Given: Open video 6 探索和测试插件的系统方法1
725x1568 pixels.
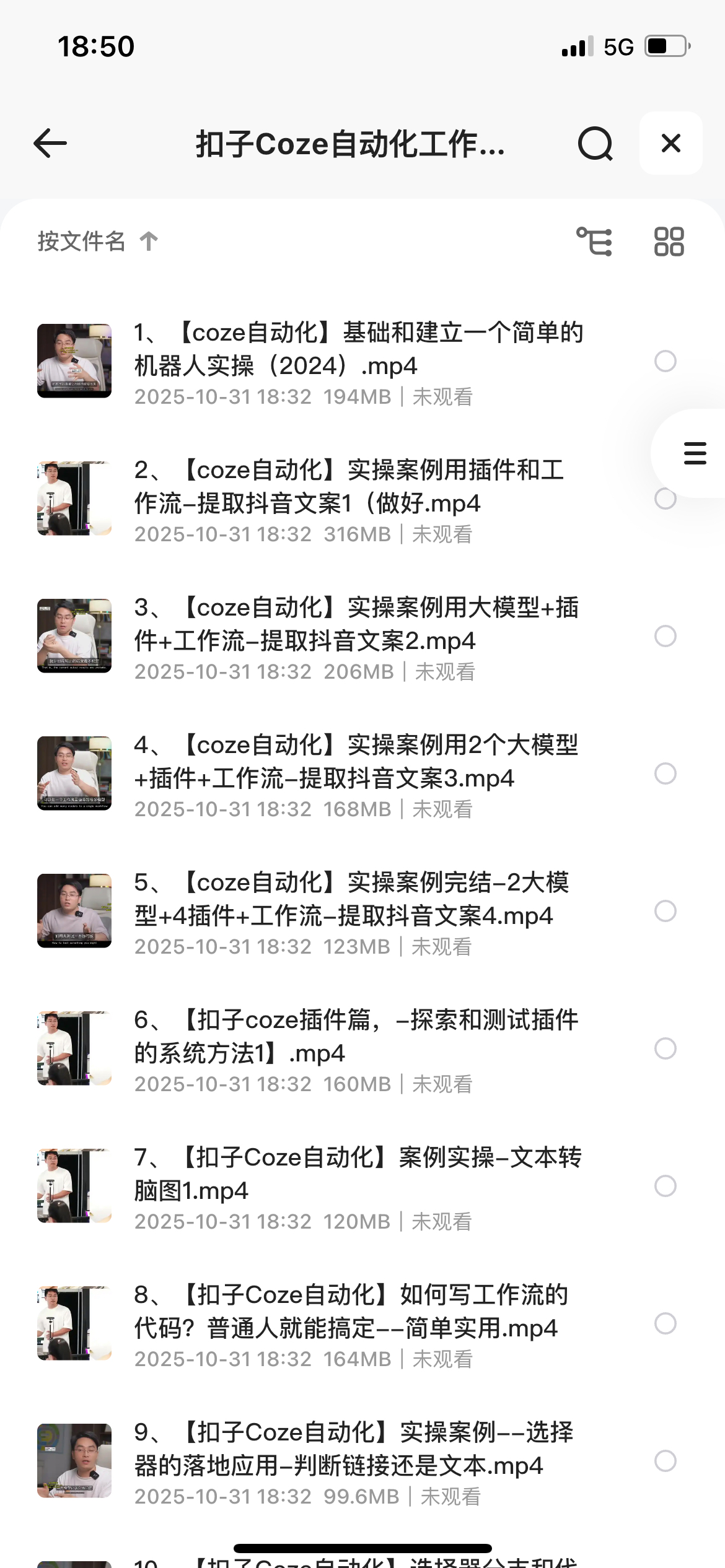Looking at the screenshot, I should [x=356, y=1037].
